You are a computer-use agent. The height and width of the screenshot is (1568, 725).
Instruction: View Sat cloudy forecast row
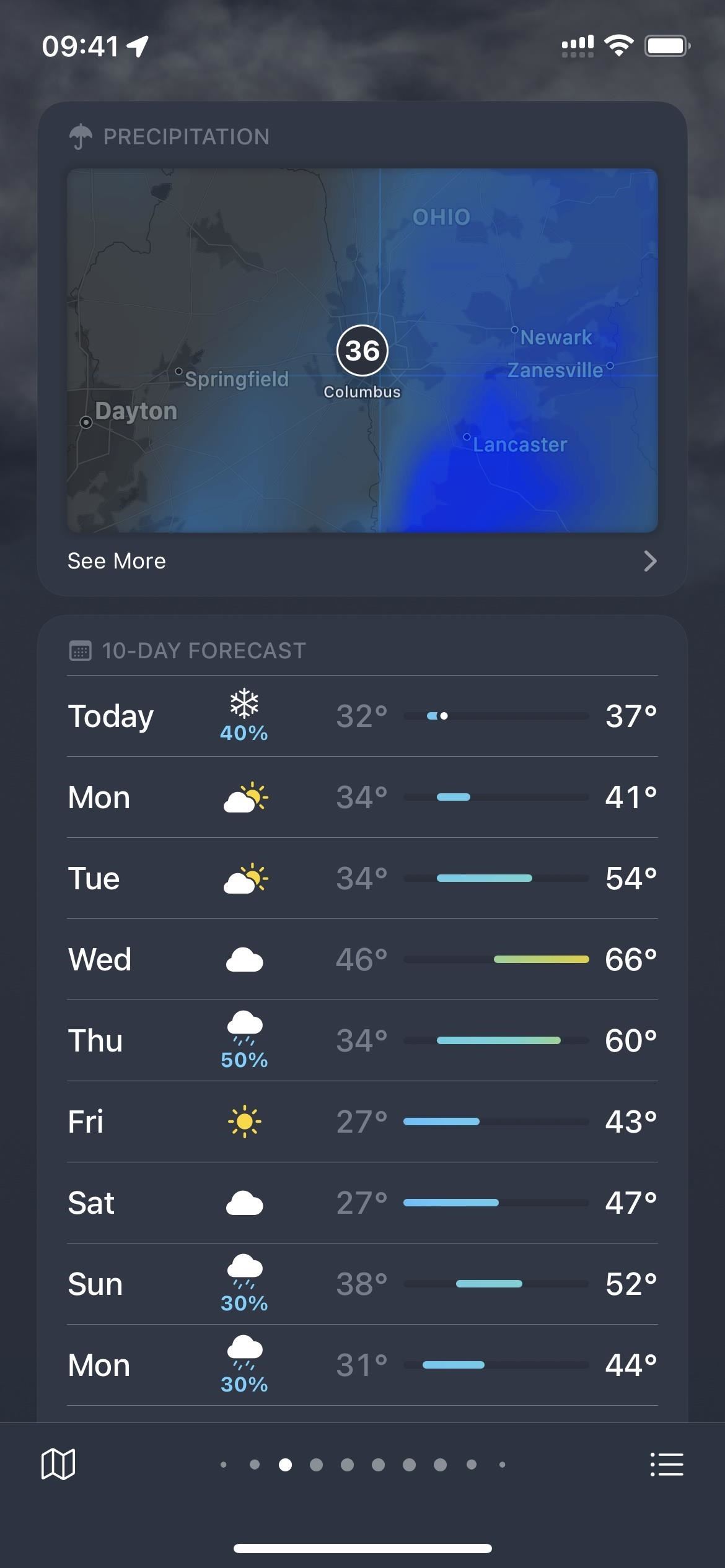click(362, 1203)
